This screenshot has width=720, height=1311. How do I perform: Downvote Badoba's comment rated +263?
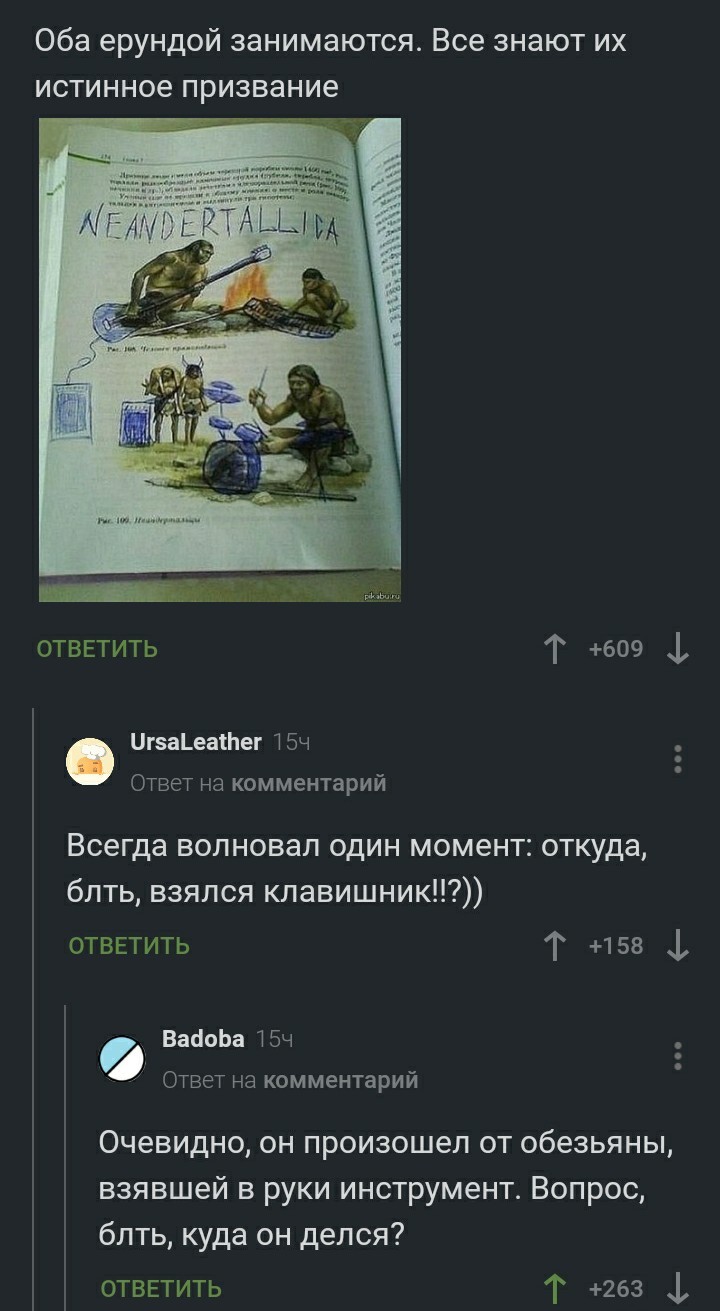point(677,1288)
